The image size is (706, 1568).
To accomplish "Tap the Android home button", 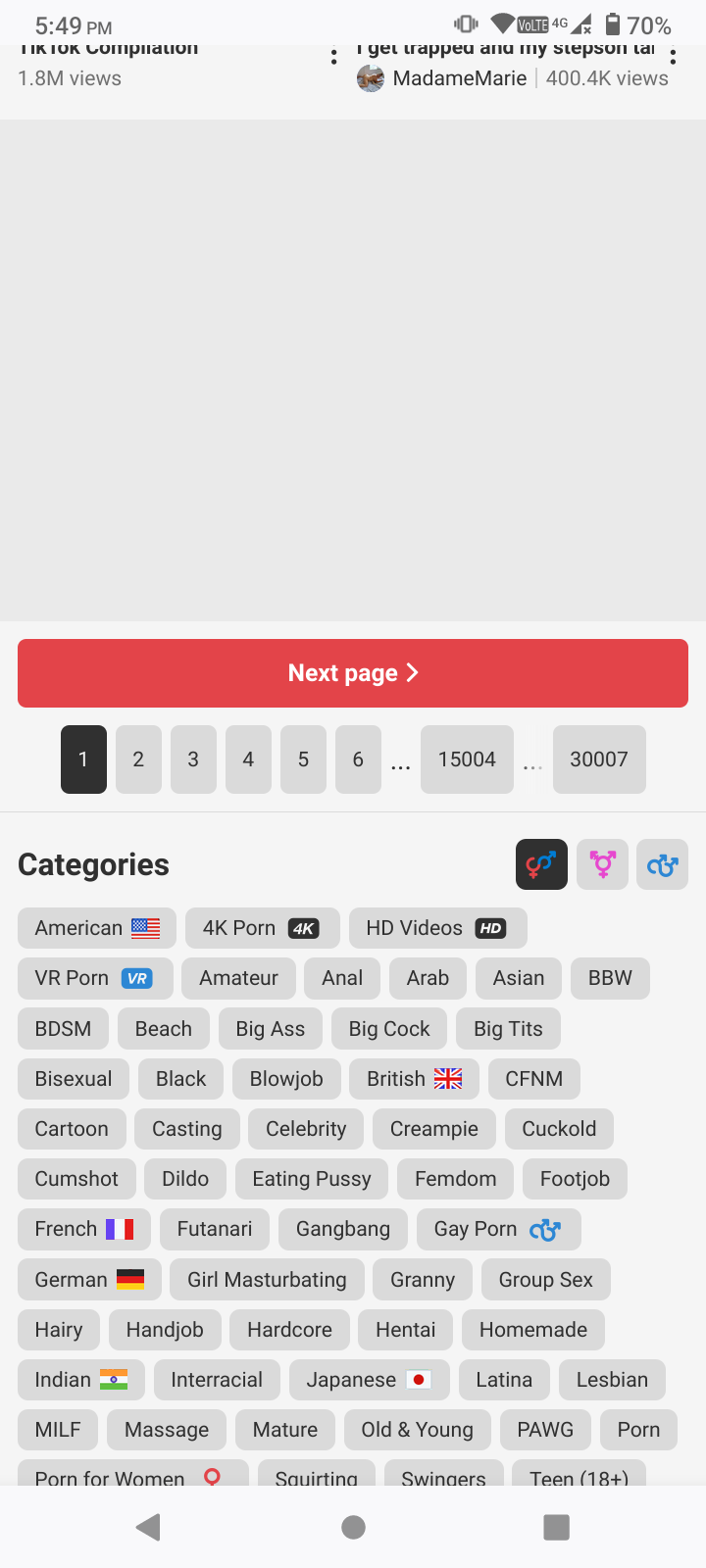I will coord(353,1526).
